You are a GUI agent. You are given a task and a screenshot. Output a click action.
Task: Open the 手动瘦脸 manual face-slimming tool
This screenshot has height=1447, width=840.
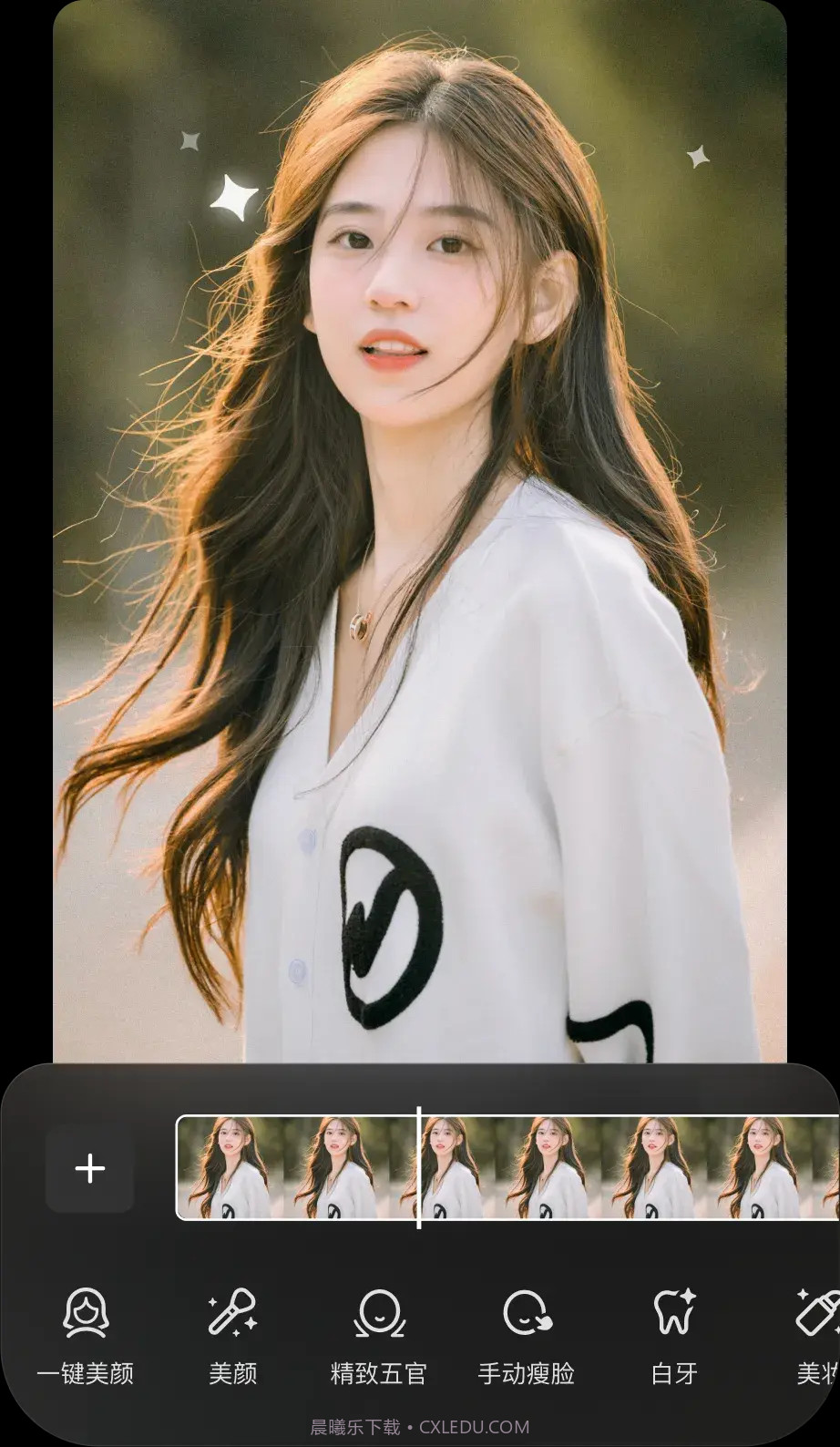pyautogui.click(x=527, y=1334)
